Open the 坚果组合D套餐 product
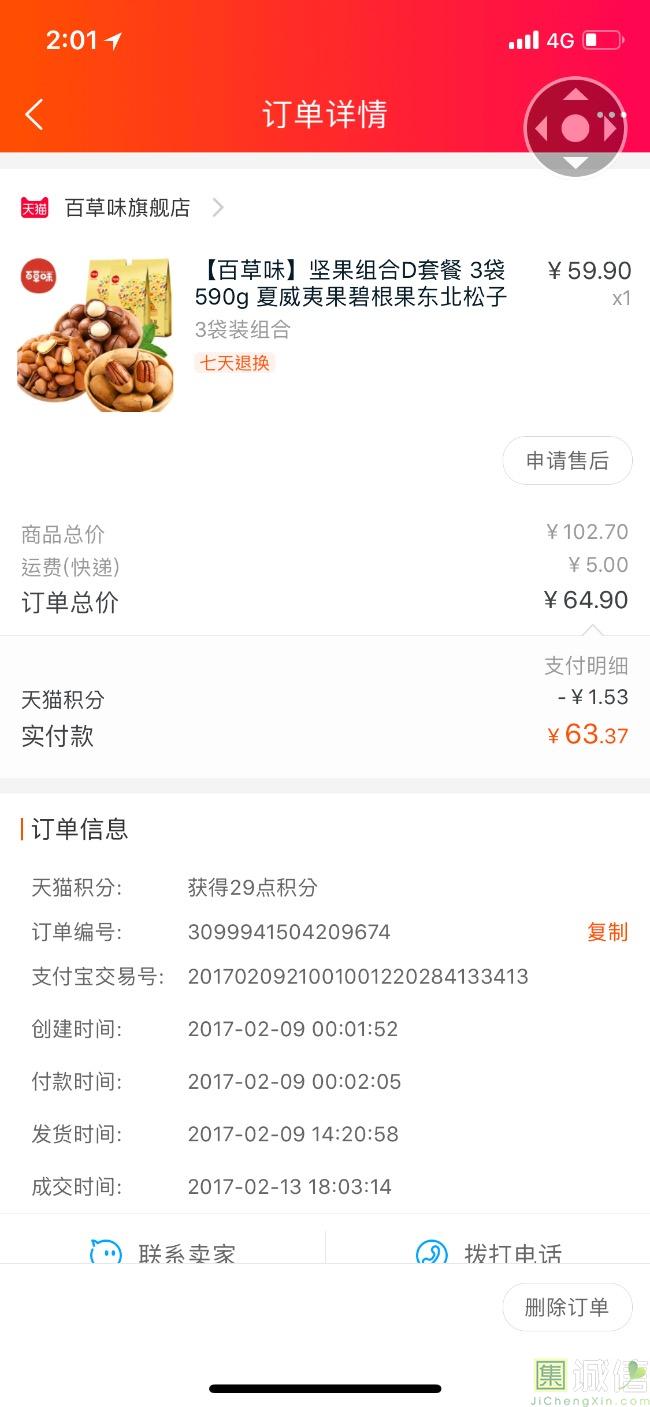This screenshot has width=650, height=1407. (350, 283)
